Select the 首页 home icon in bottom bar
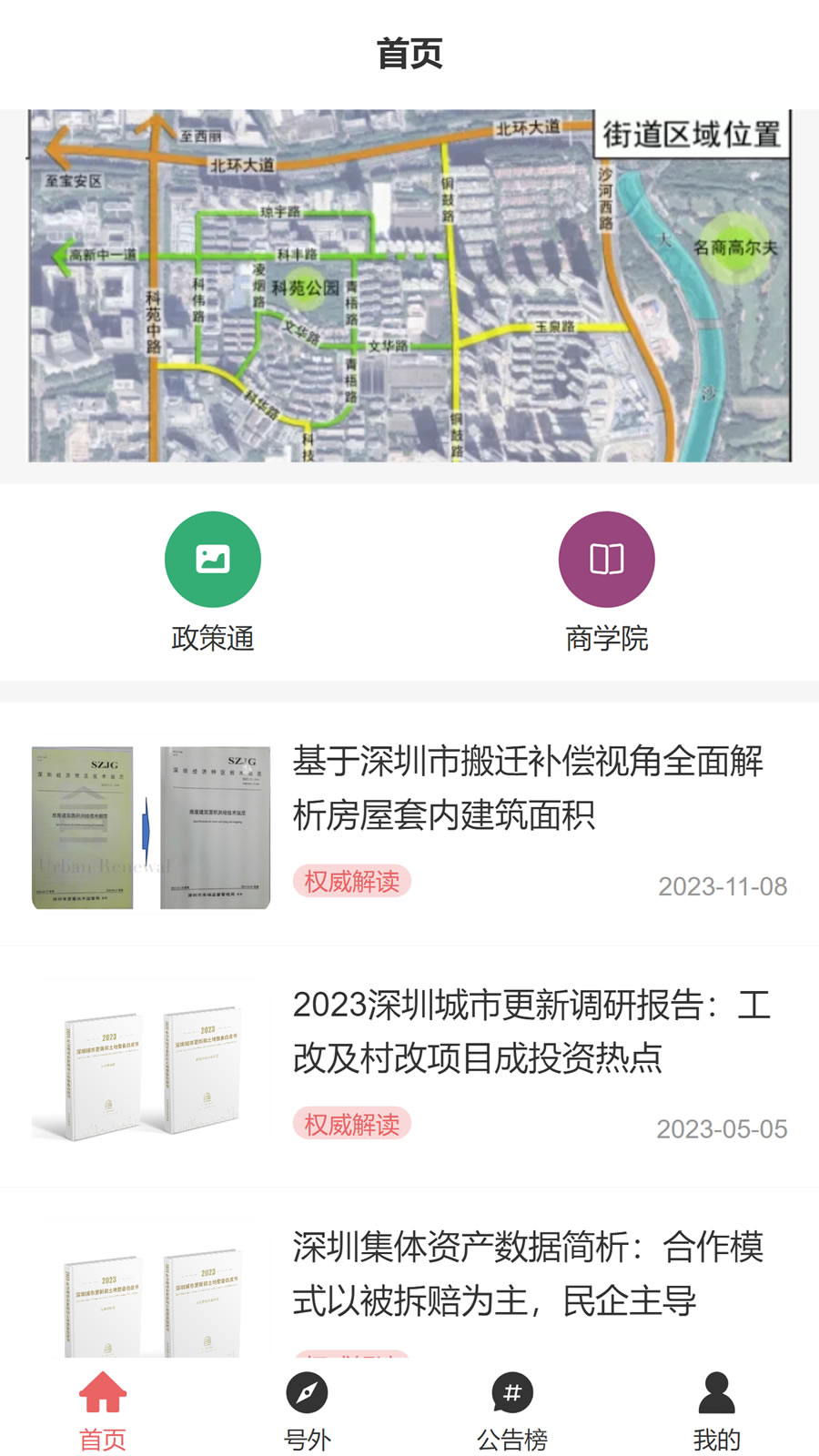The image size is (819, 1456). click(x=102, y=1390)
